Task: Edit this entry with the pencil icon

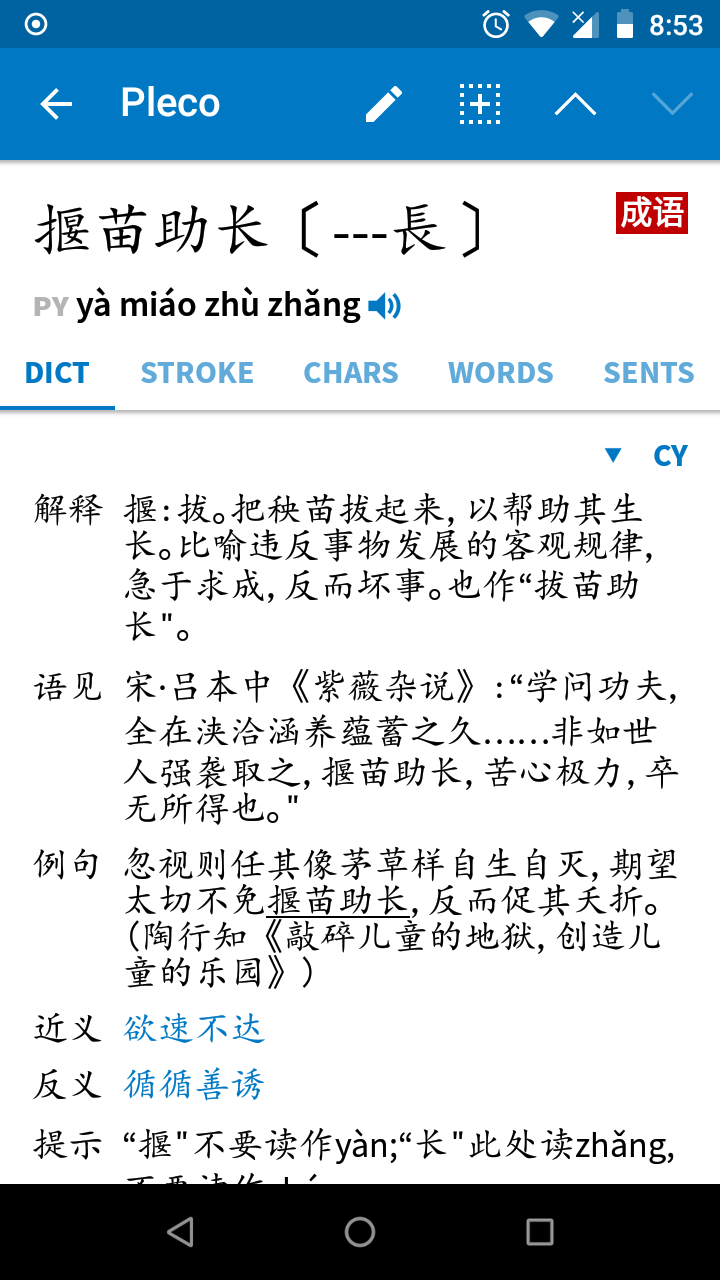Action: tap(384, 104)
